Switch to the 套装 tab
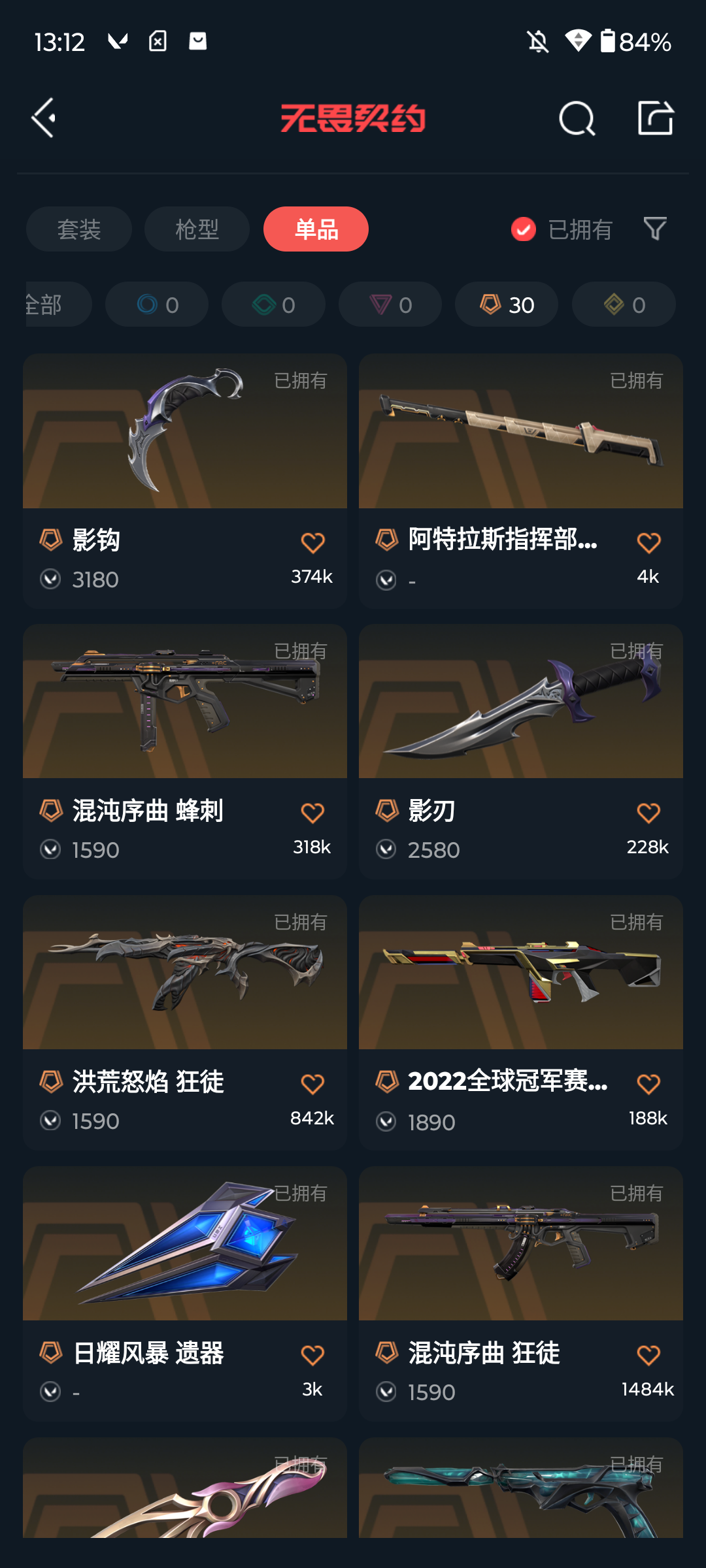 [x=79, y=229]
